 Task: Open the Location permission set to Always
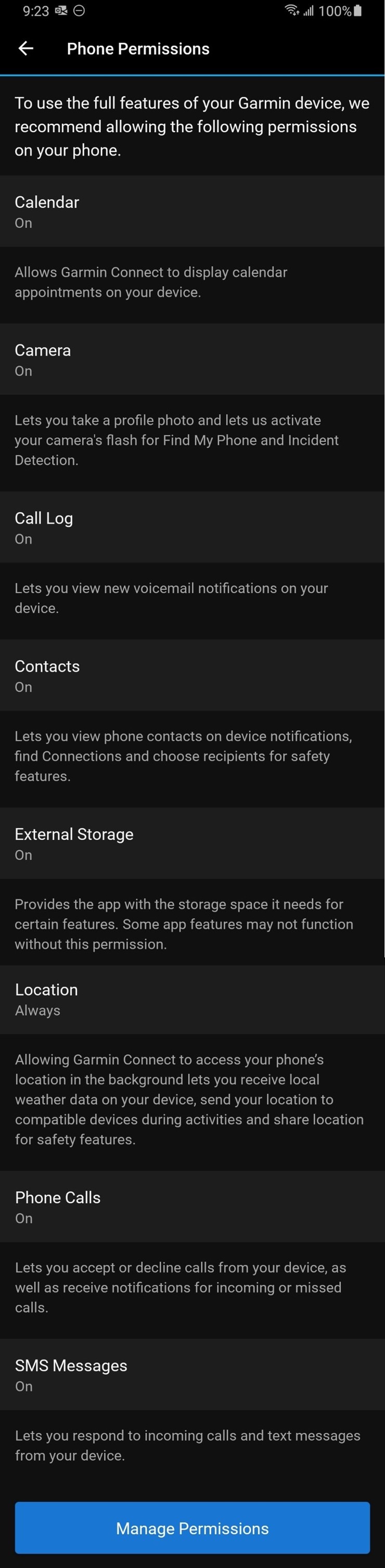point(192,1000)
